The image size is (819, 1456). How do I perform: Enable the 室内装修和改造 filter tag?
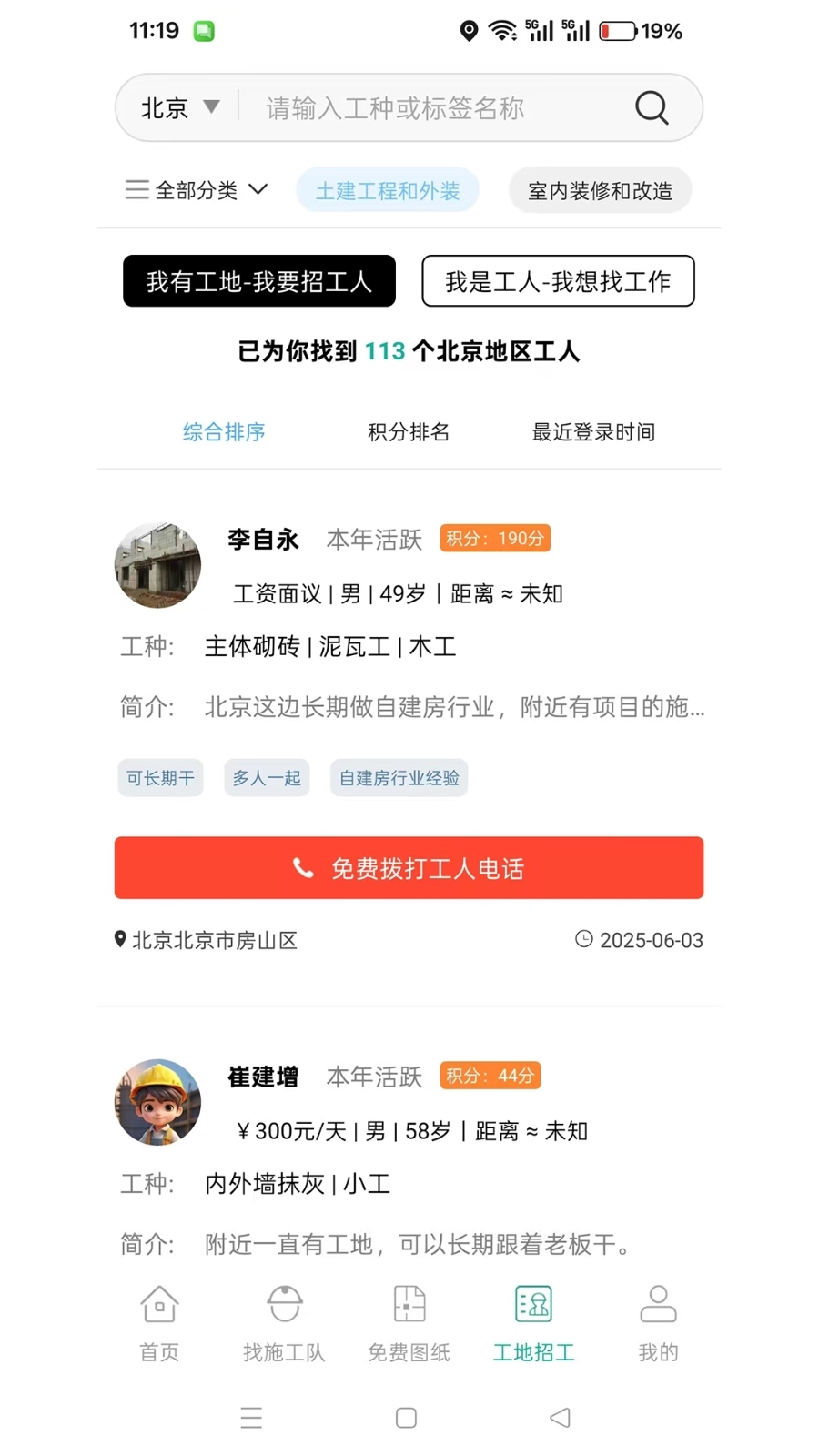(599, 190)
